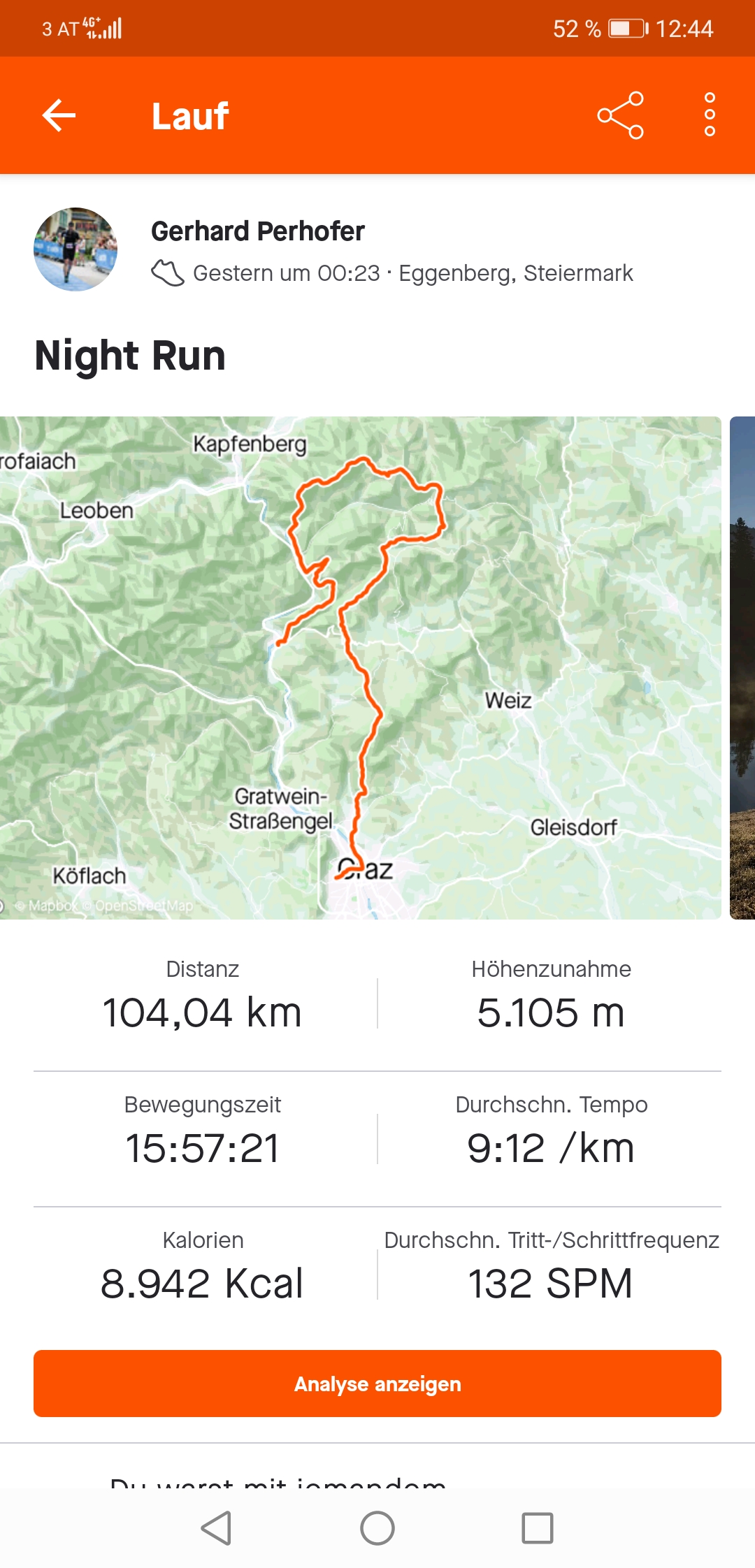Open Gerhard Perhofer's profile picture
The height and width of the screenshot is (1568, 755).
tap(75, 249)
